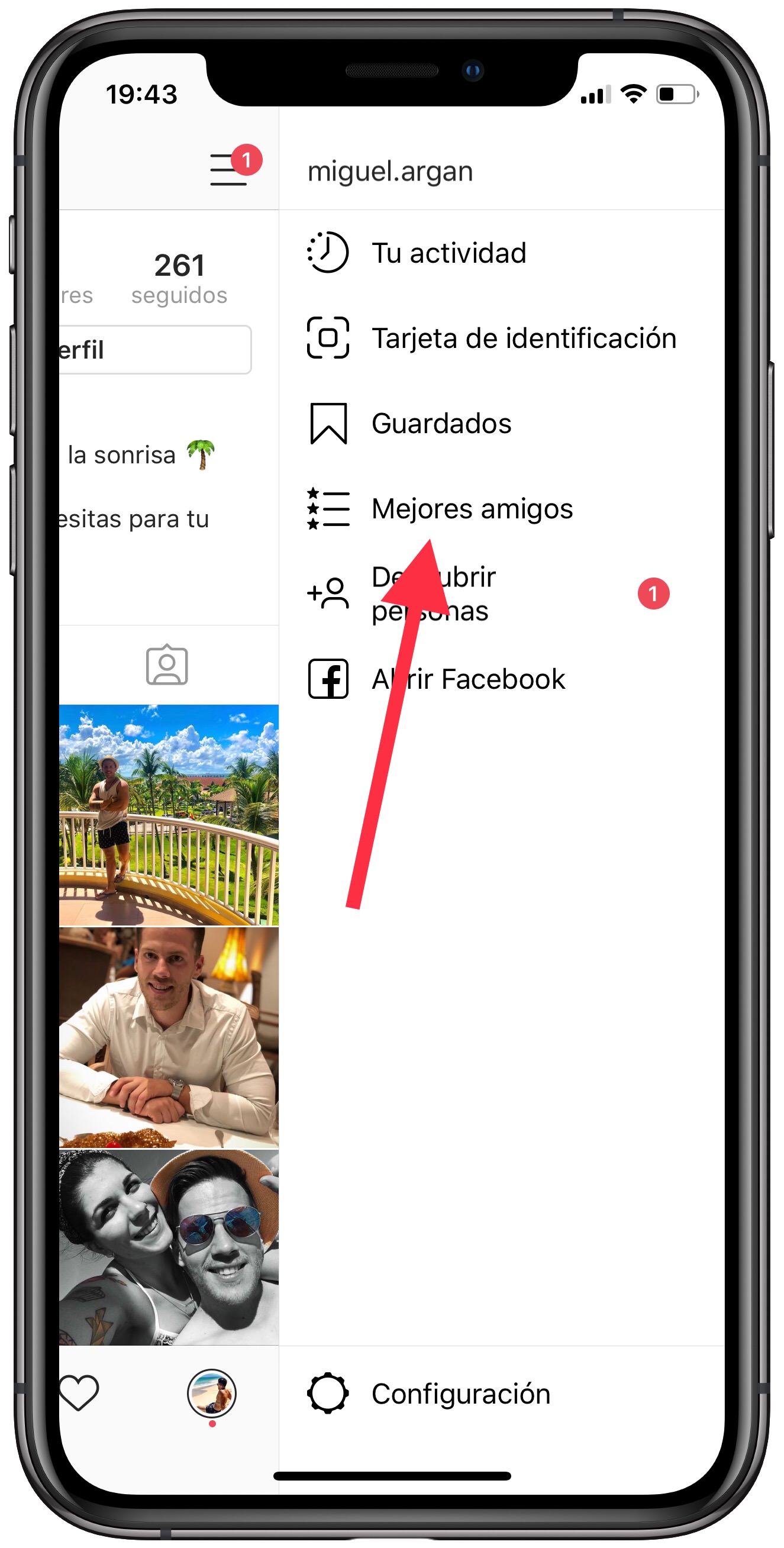Open photo of man in white shirt
784x1548 pixels.
tap(169, 1037)
